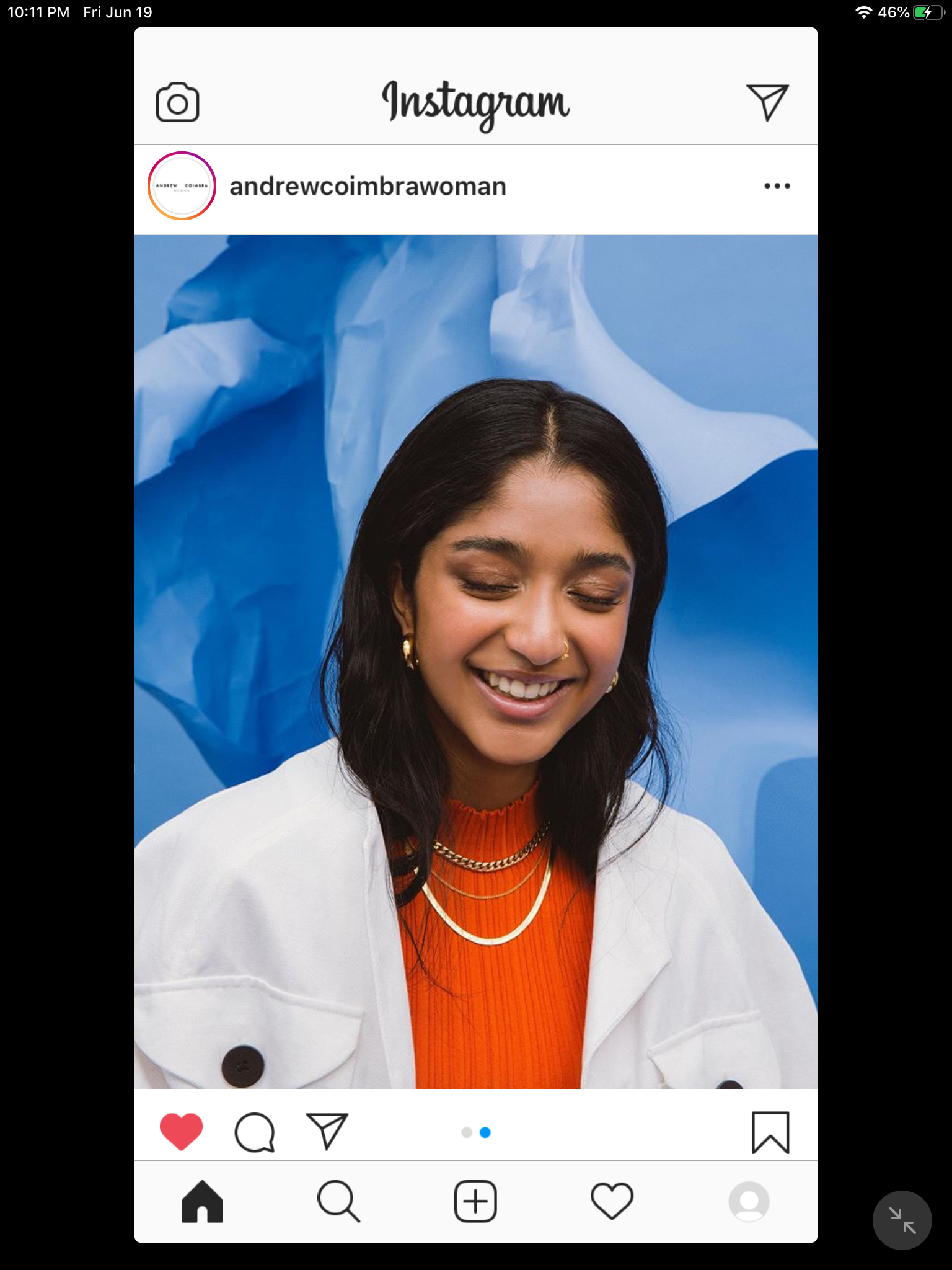This screenshot has width=952, height=1270.
Task: Open direct messages paper plane at top
Action: coord(767,102)
